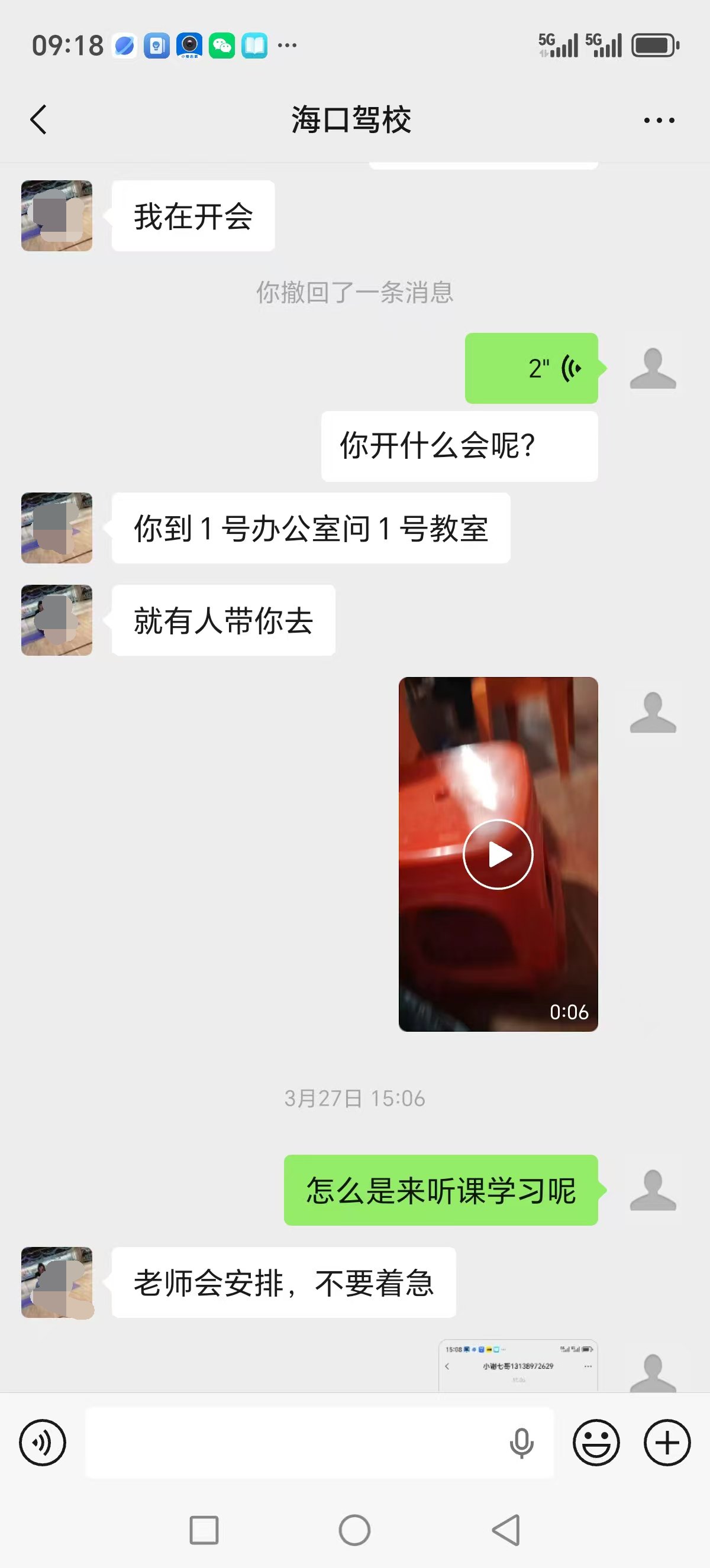Open the contact avatar beside 我在开会
The width and height of the screenshot is (710, 1568).
(x=57, y=215)
